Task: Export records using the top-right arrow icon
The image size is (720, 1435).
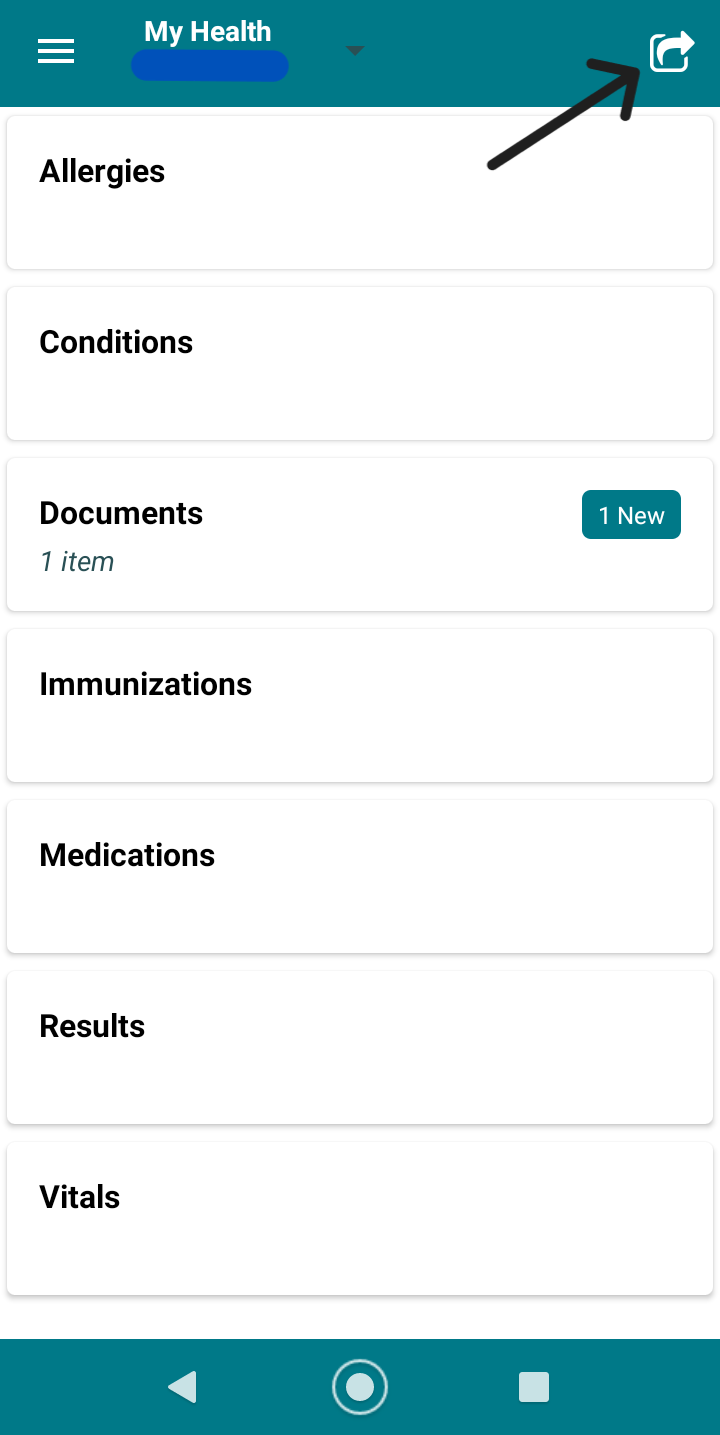Action: (x=671, y=51)
